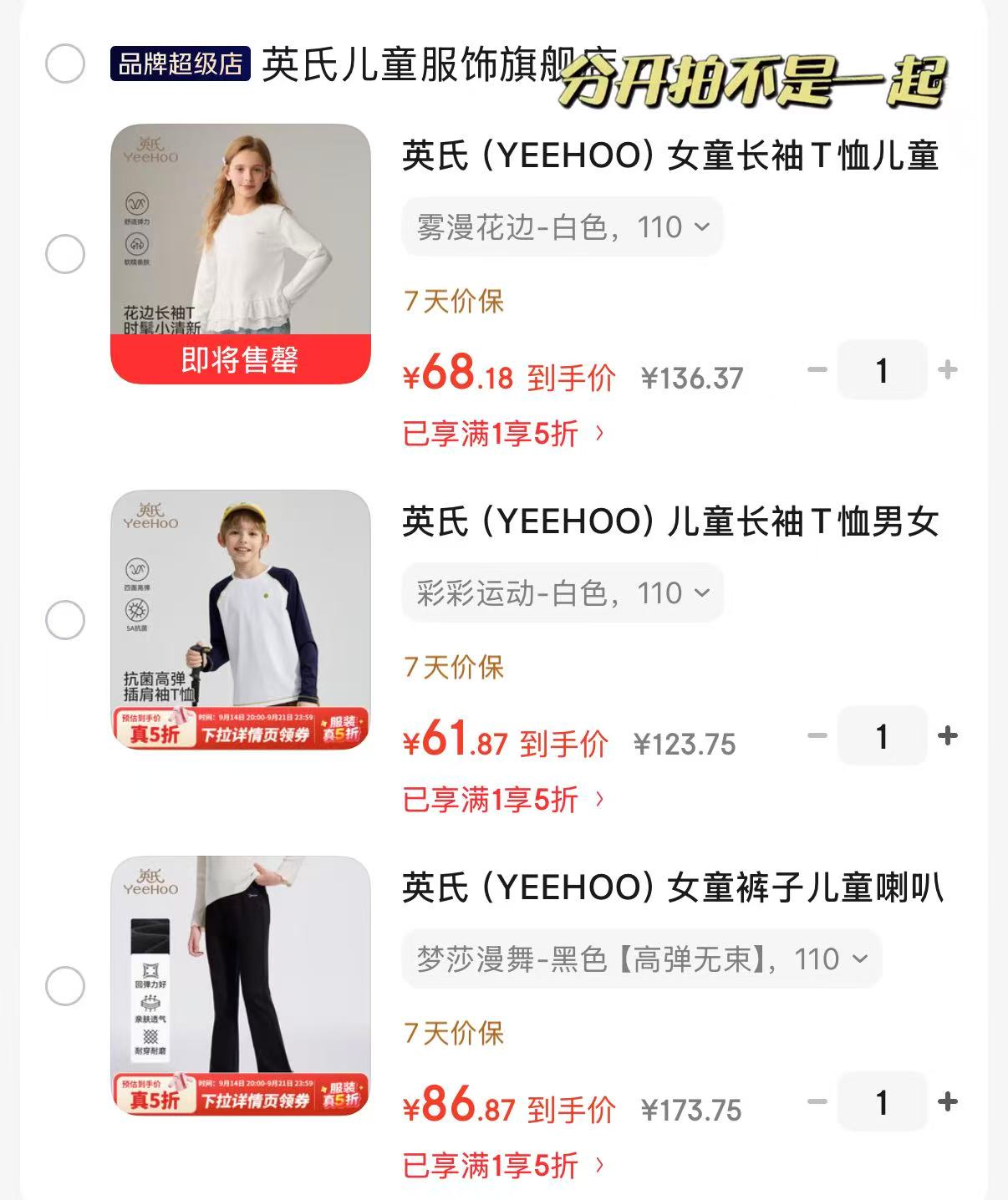Screen dimensions: 1008x1200
Task: Add one more of the ¥61.87 item
Action: pos(948,736)
